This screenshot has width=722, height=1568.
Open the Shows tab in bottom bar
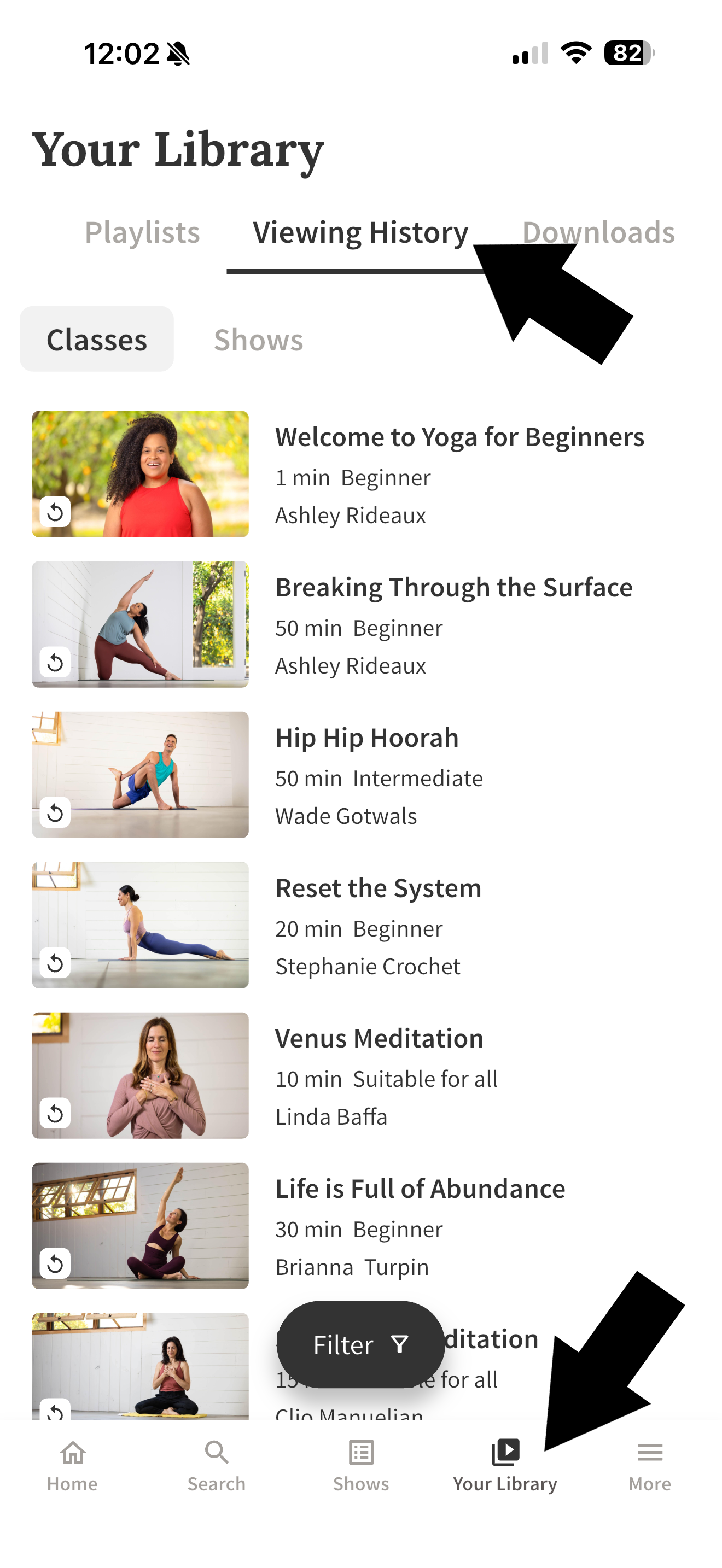click(x=361, y=1466)
